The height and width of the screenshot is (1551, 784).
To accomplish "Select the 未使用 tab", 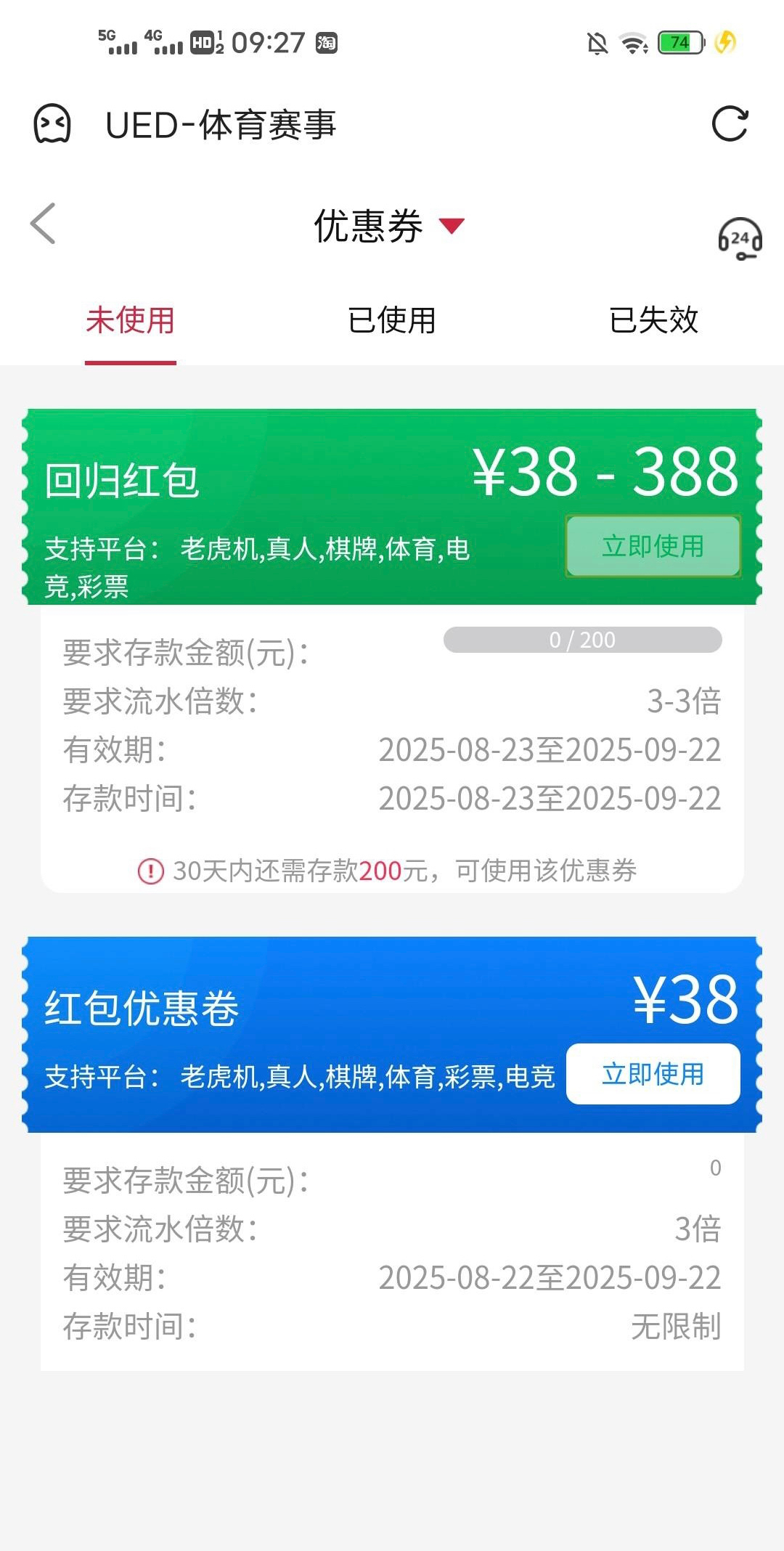I will point(131,320).
